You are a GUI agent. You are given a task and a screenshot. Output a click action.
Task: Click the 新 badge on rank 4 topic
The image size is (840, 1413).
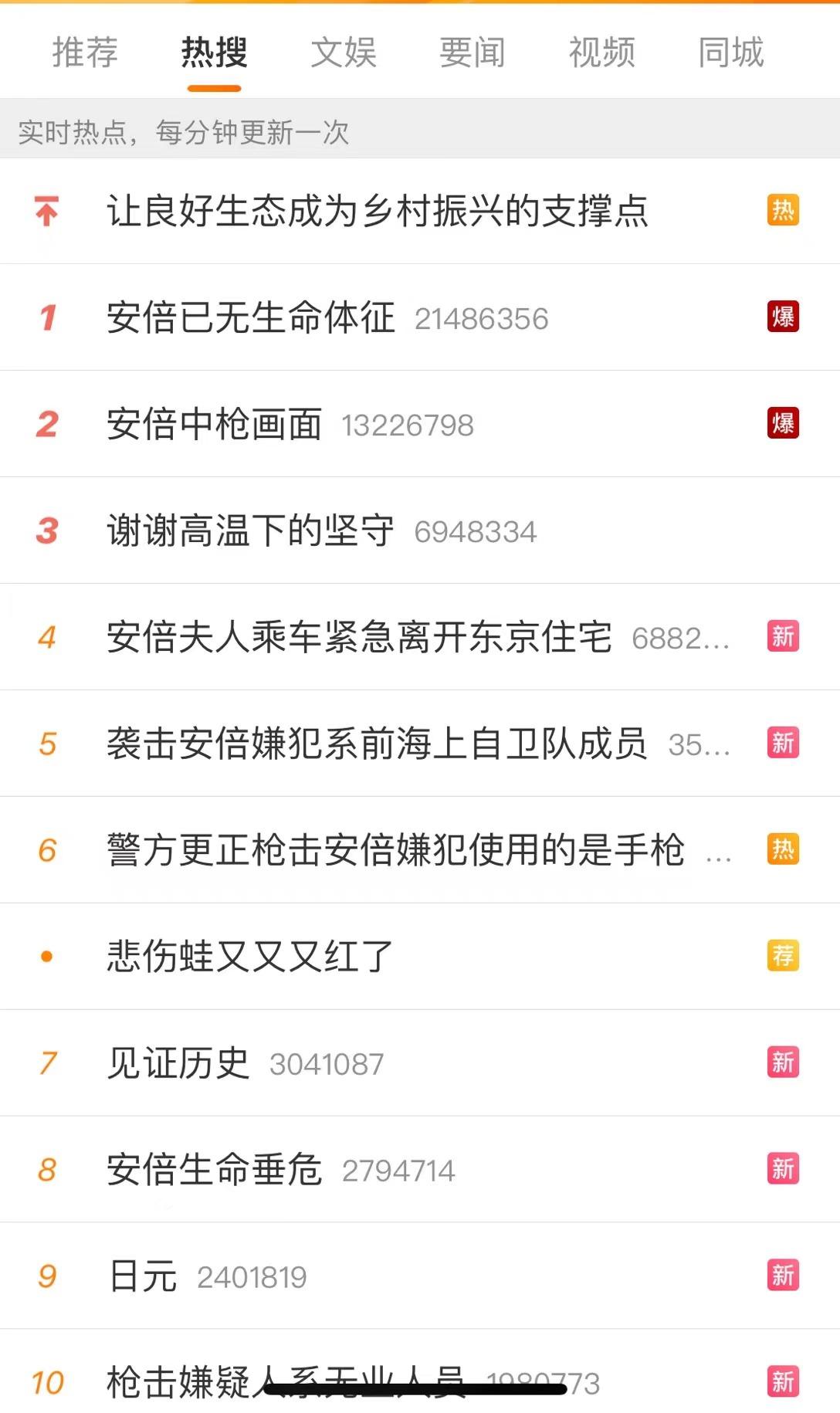(x=783, y=637)
